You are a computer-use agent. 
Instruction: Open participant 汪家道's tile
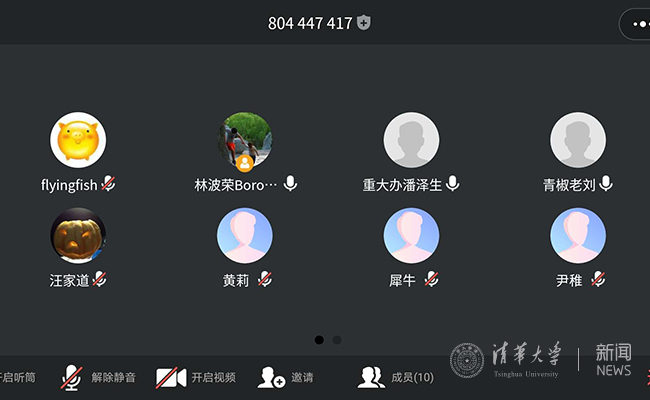tap(78, 236)
